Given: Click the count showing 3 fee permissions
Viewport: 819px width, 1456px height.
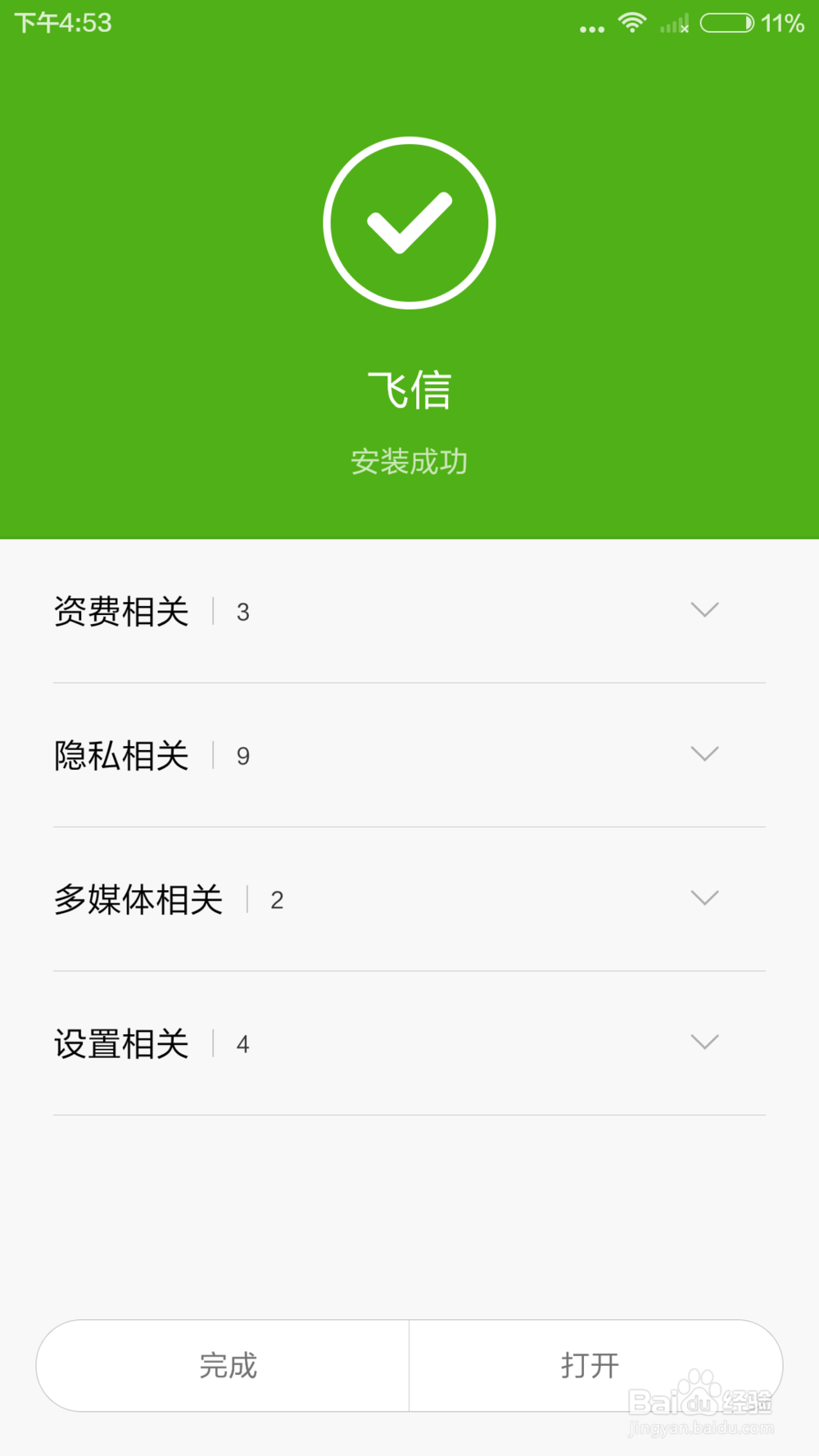Looking at the screenshot, I should click(242, 613).
